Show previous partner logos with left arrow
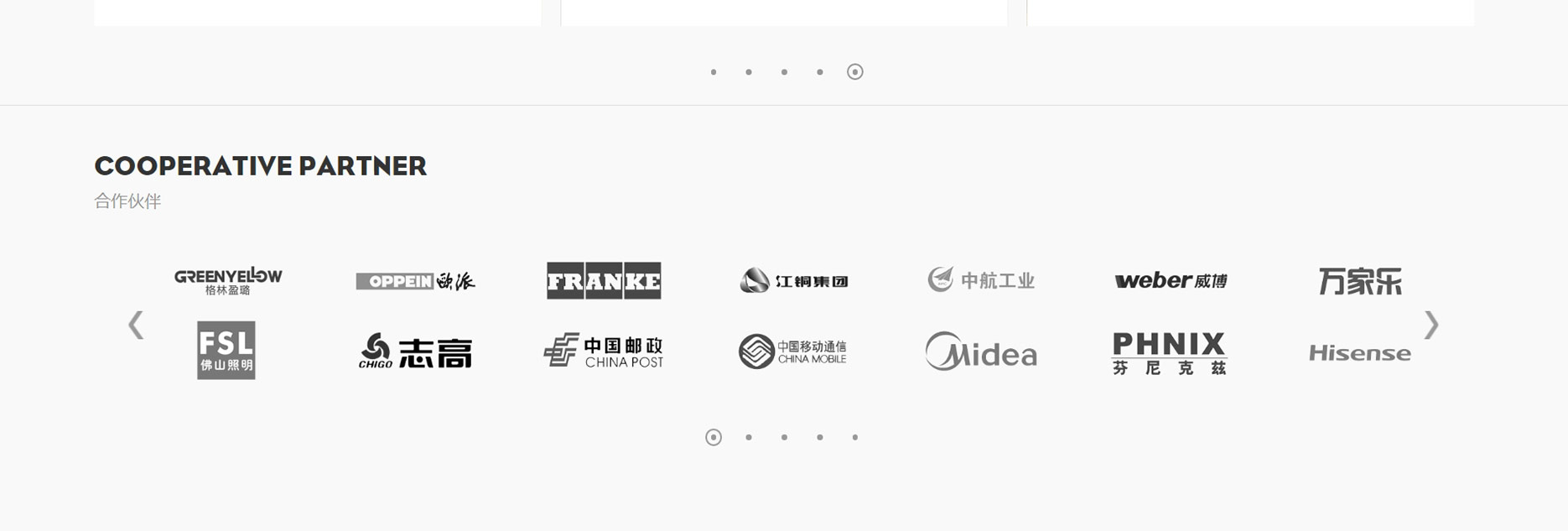The height and width of the screenshot is (531, 1568). coord(136,325)
